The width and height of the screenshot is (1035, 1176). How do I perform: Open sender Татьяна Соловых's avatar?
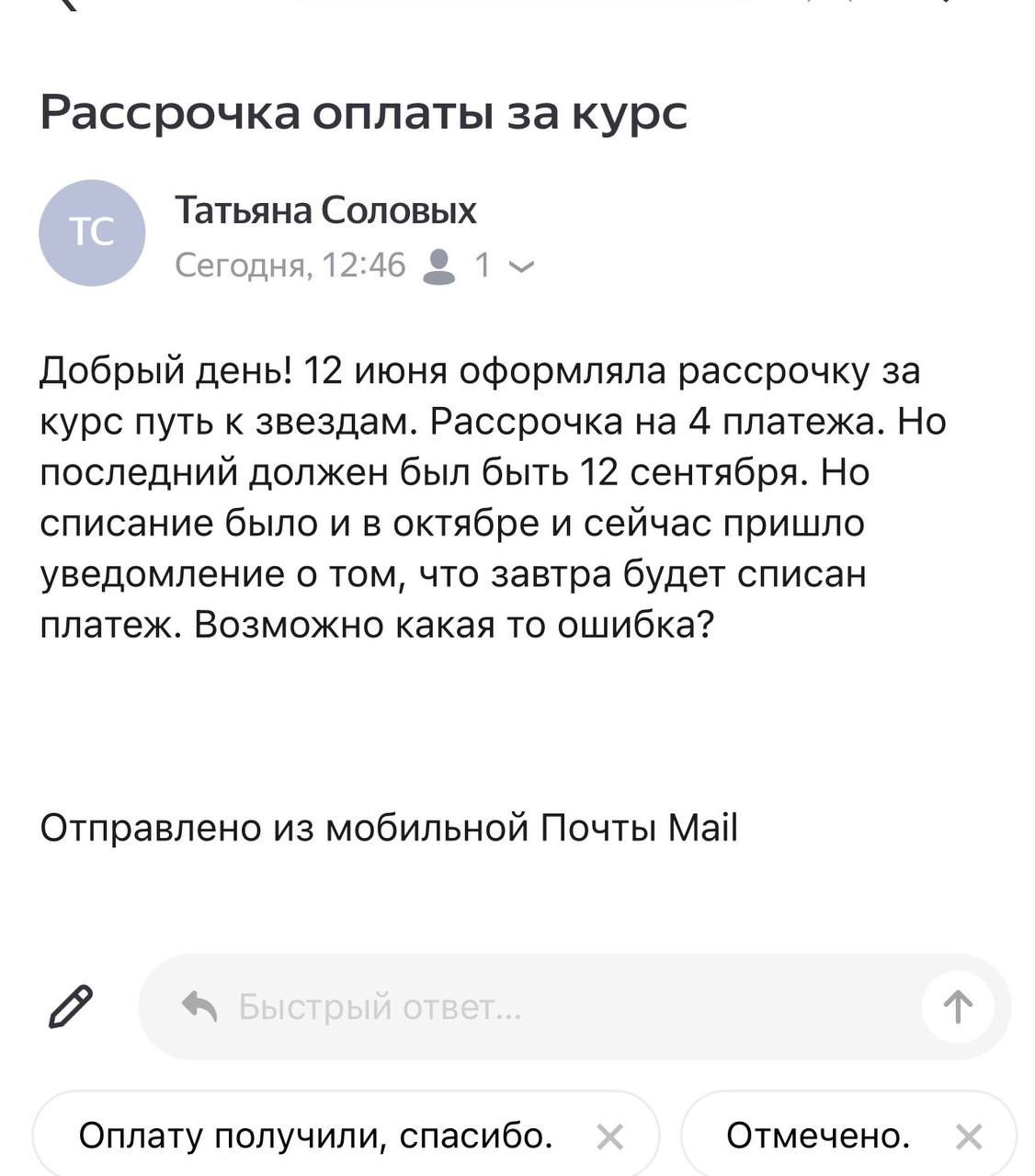[92, 232]
